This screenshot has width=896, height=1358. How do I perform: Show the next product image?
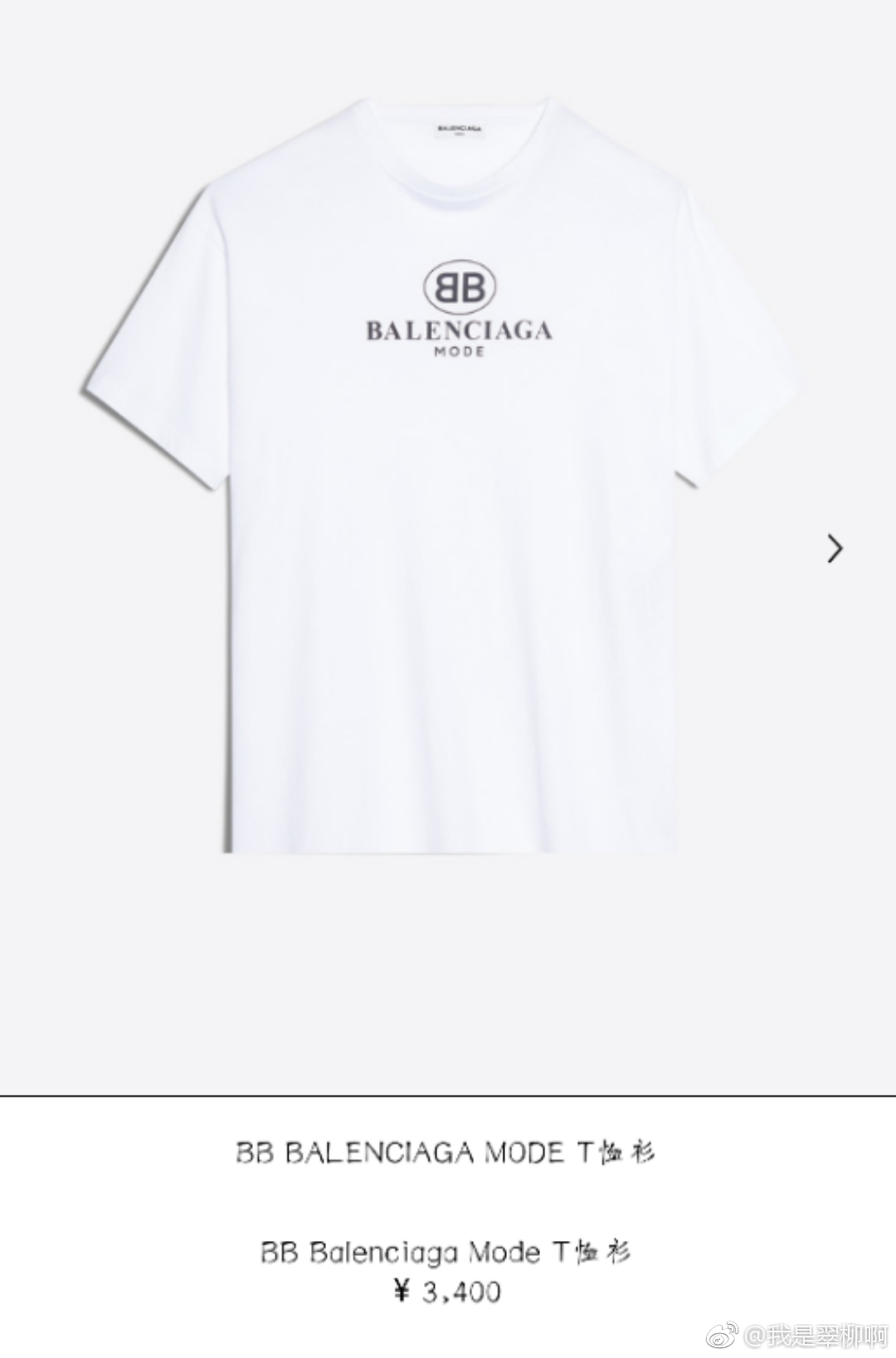pyautogui.click(x=835, y=549)
